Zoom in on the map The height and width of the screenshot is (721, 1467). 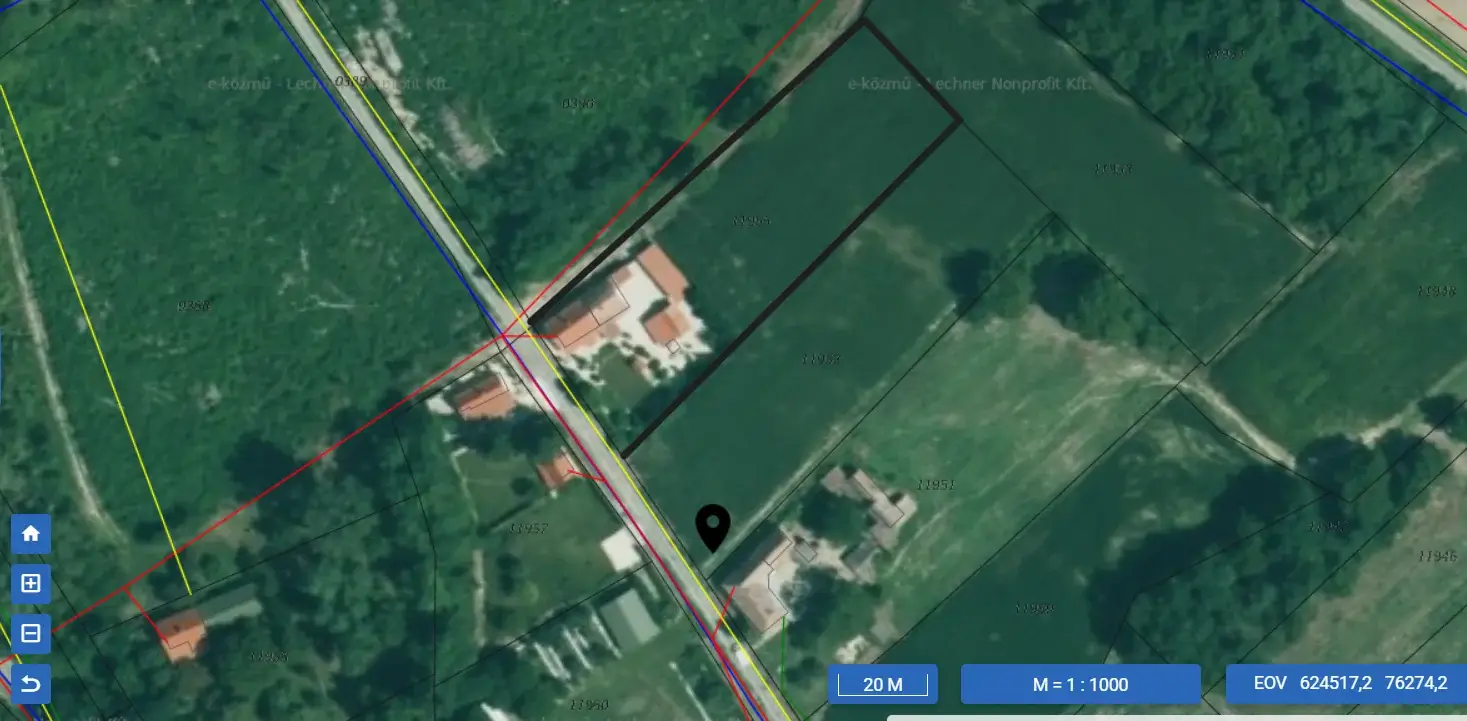coord(31,584)
